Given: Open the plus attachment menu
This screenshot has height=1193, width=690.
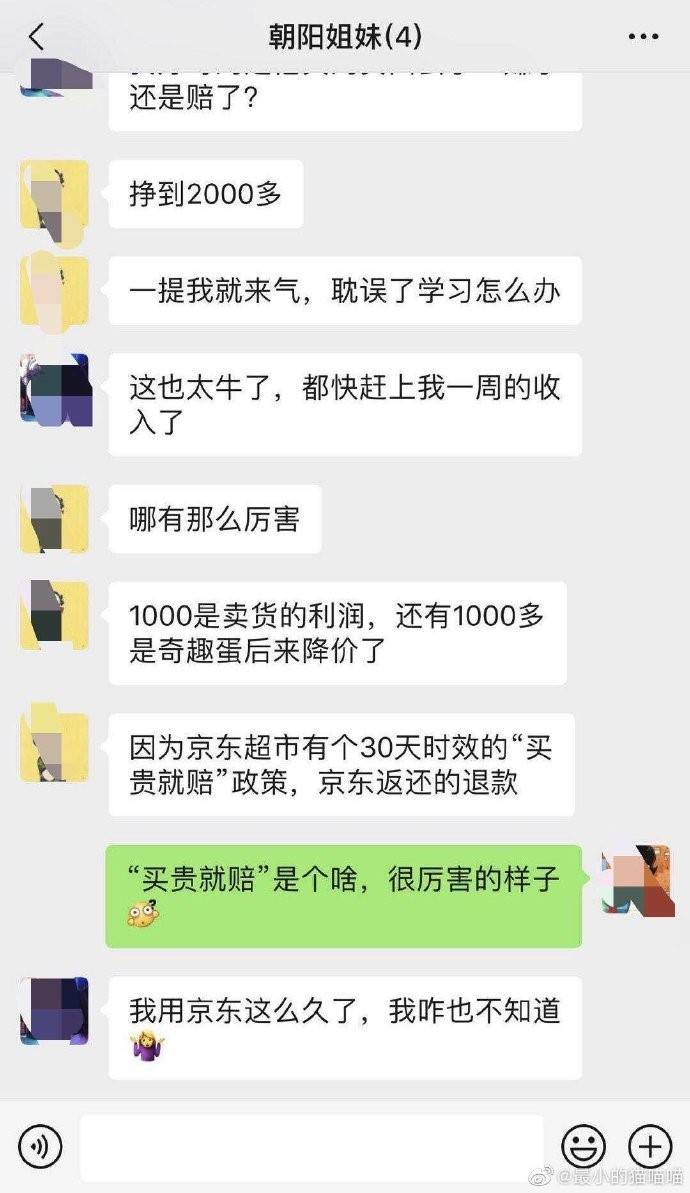Looking at the screenshot, I should coord(649,1145).
